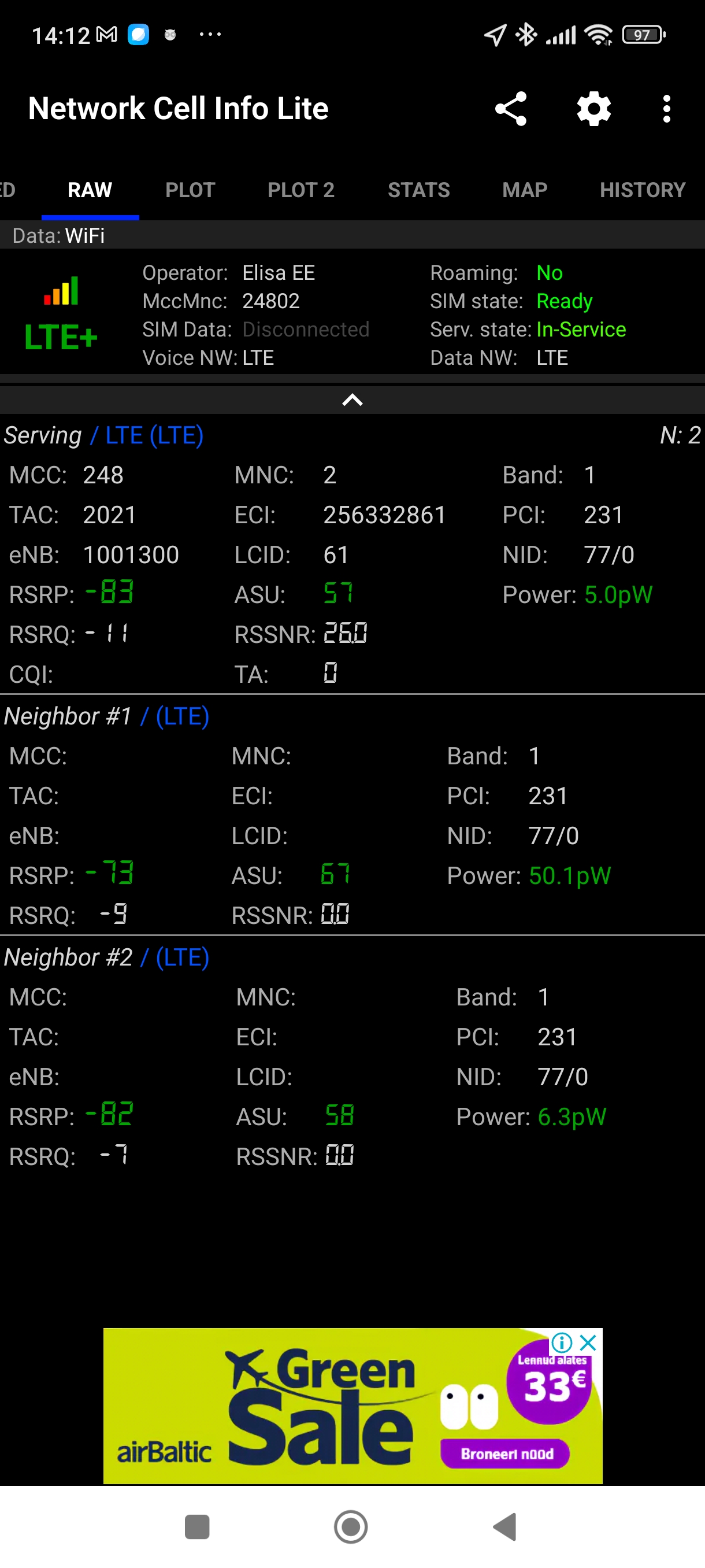The height and width of the screenshot is (1568, 705).
Task: Go back with the system back button
Action: pos(505,1526)
